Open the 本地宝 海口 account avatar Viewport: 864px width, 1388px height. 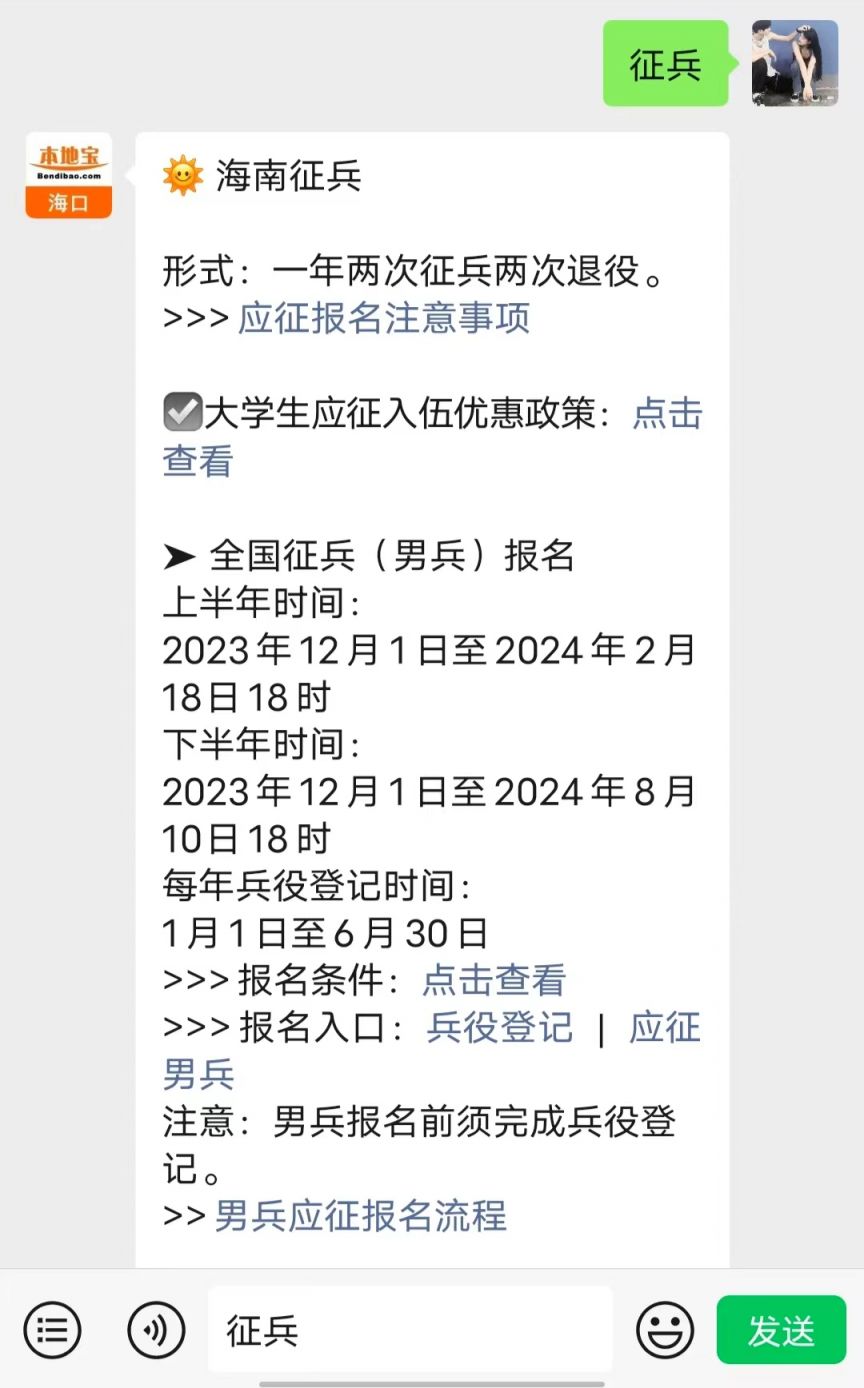click(x=68, y=175)
